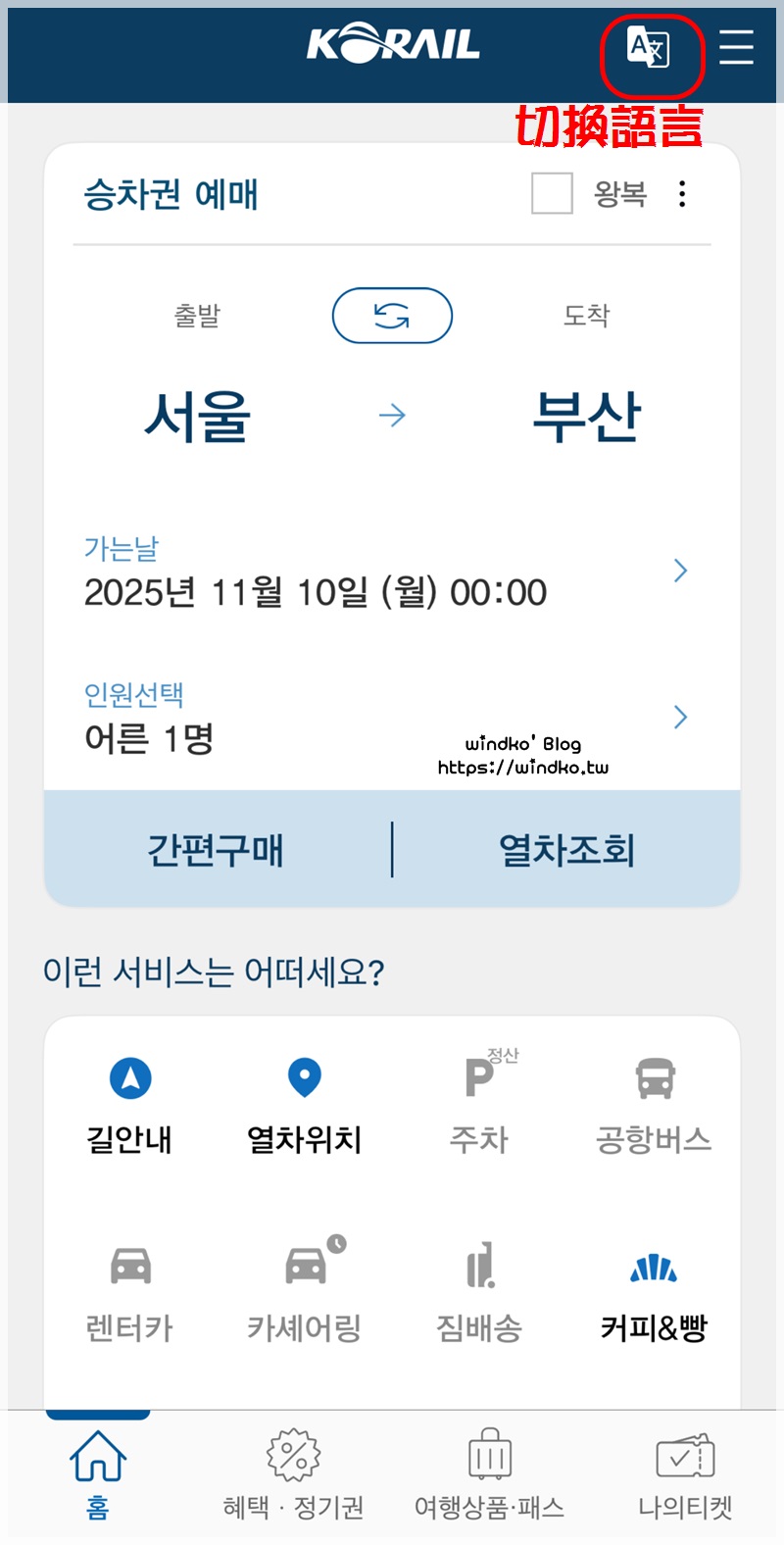Change the departure station 서울
The image size is (784, 1545).
click(x=198, y=416)
